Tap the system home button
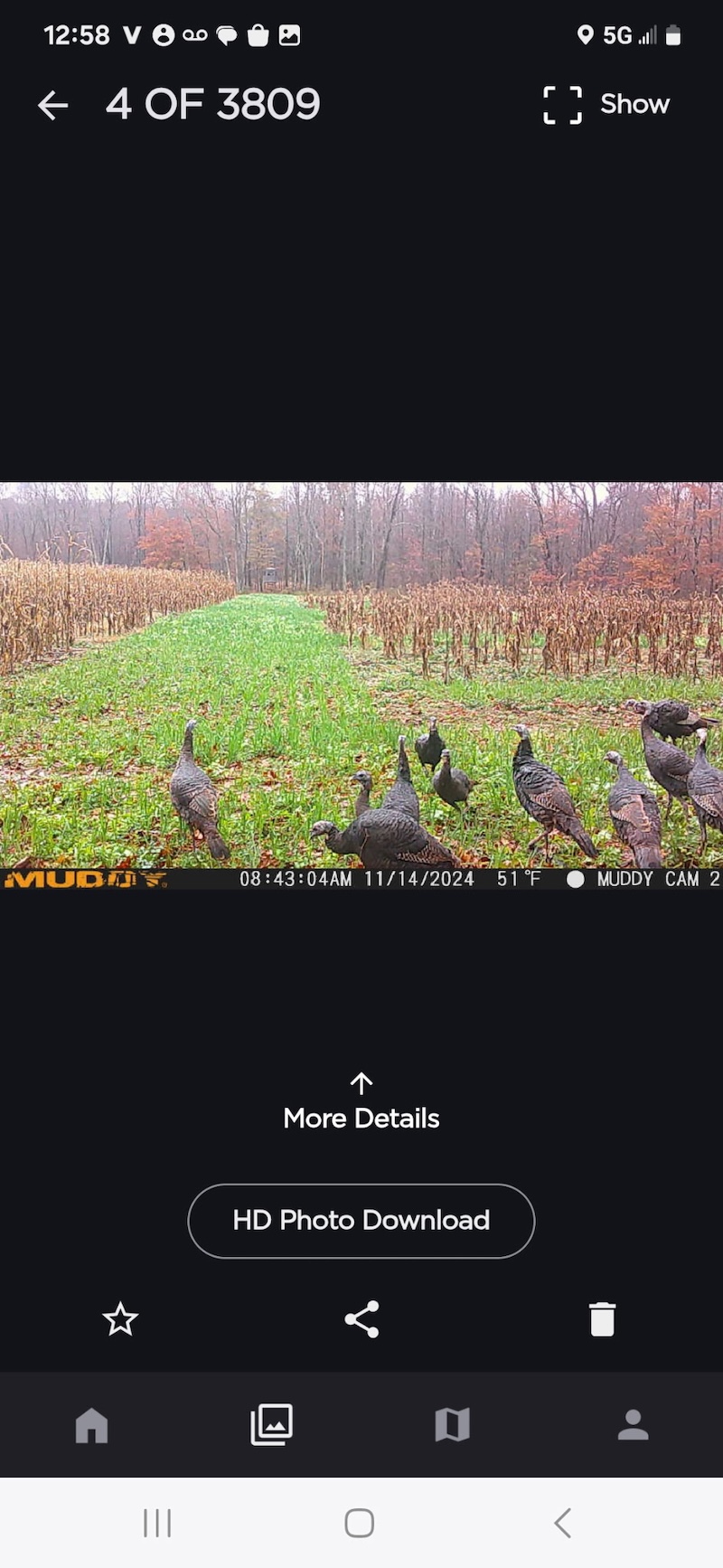This screenshot has width=723, height=1568. click(x=360, y=1523)
